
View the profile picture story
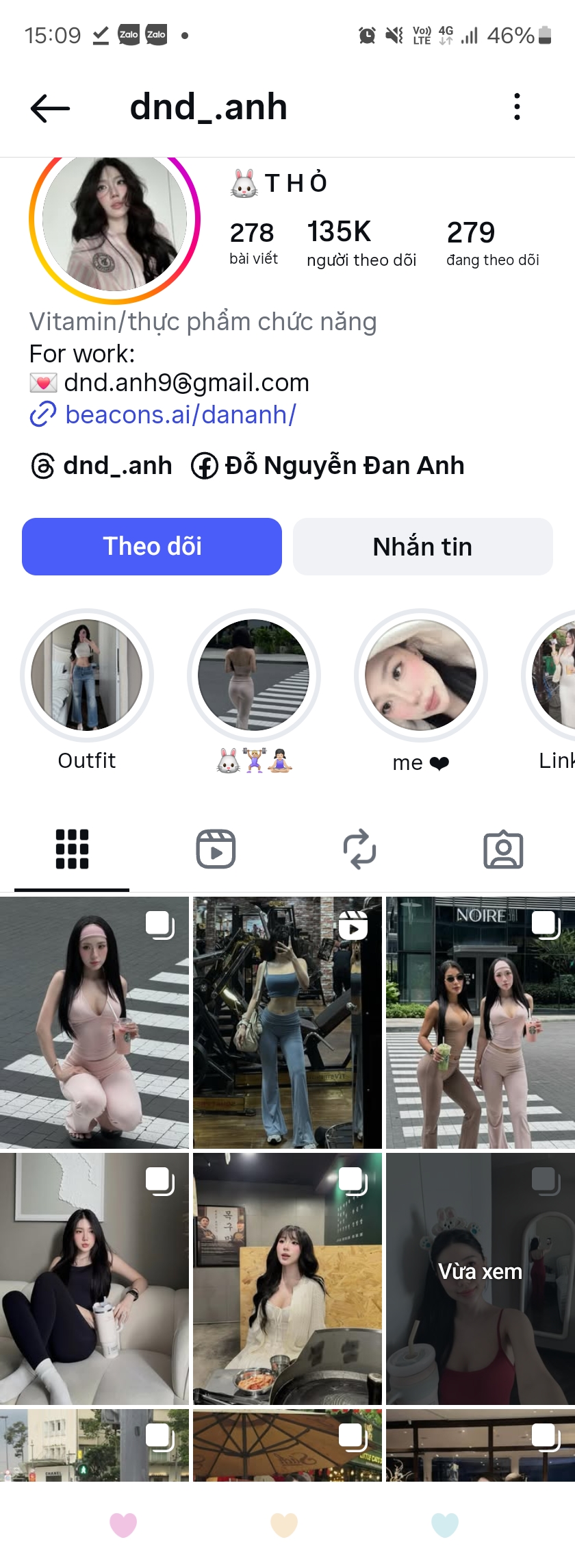coord(114,221)
